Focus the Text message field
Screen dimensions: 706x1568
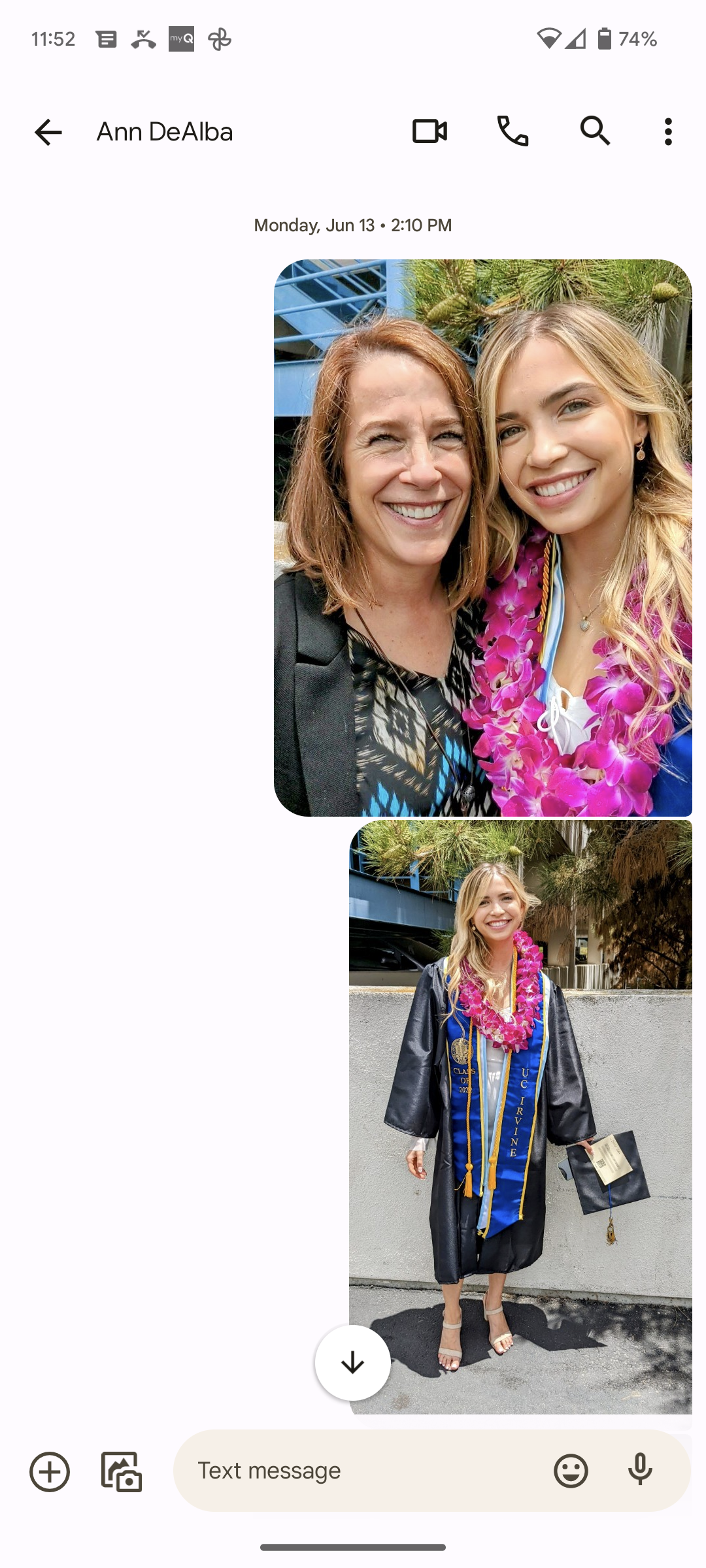click(x=366, y=1471)
